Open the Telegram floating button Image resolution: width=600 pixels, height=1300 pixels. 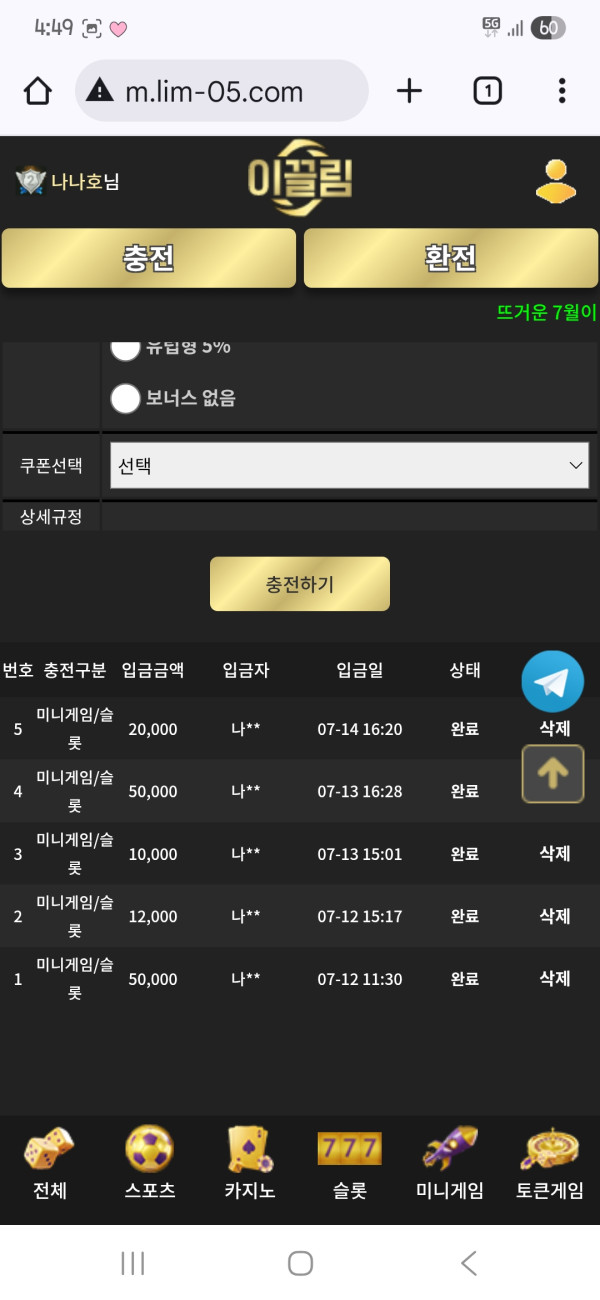pos(552,682)
